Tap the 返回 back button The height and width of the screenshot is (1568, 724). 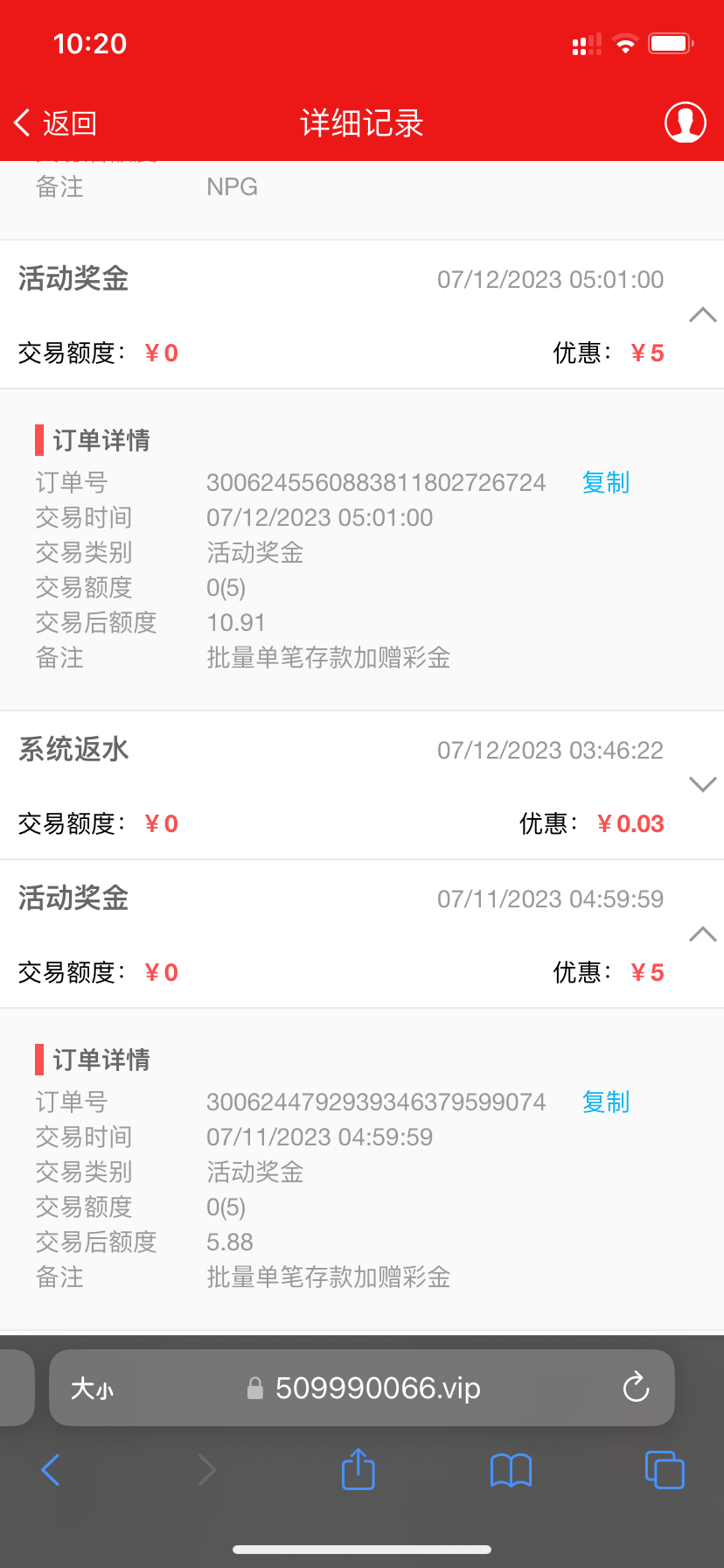(55, 123)
